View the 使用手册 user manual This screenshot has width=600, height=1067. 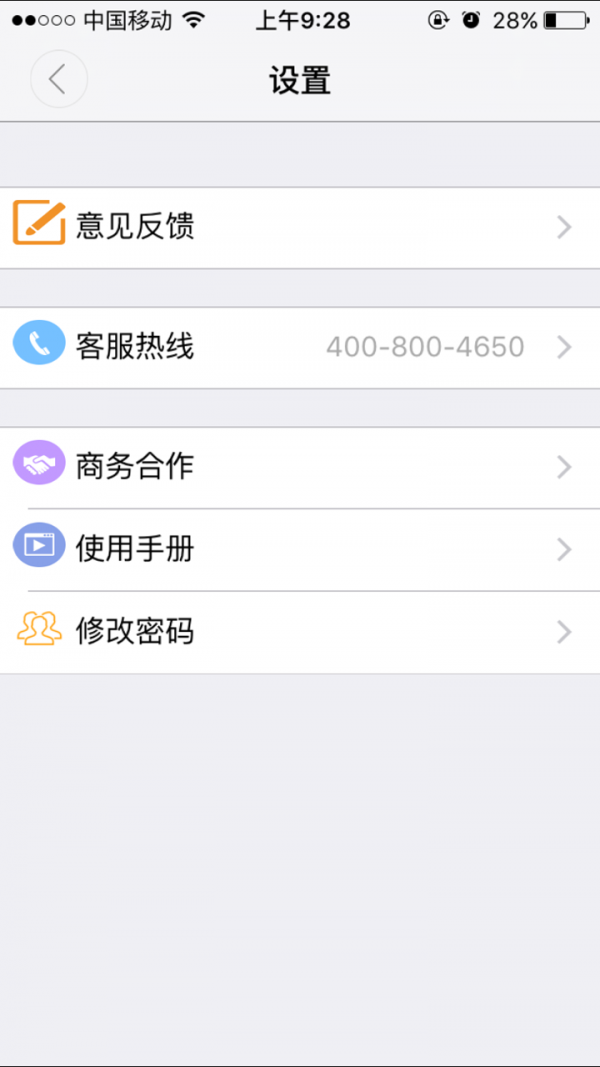coord(300,549)
